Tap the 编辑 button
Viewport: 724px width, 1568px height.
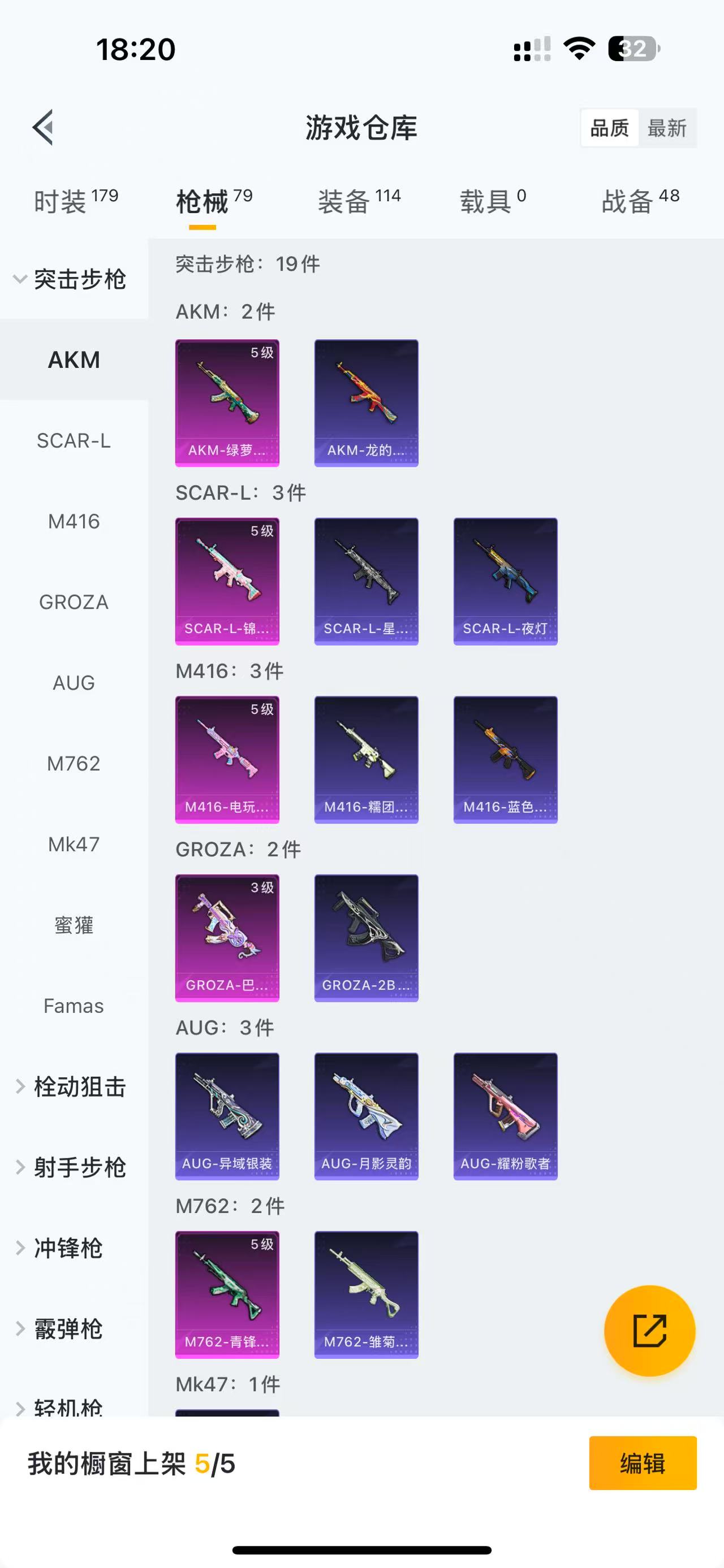tap(643, 1463)
